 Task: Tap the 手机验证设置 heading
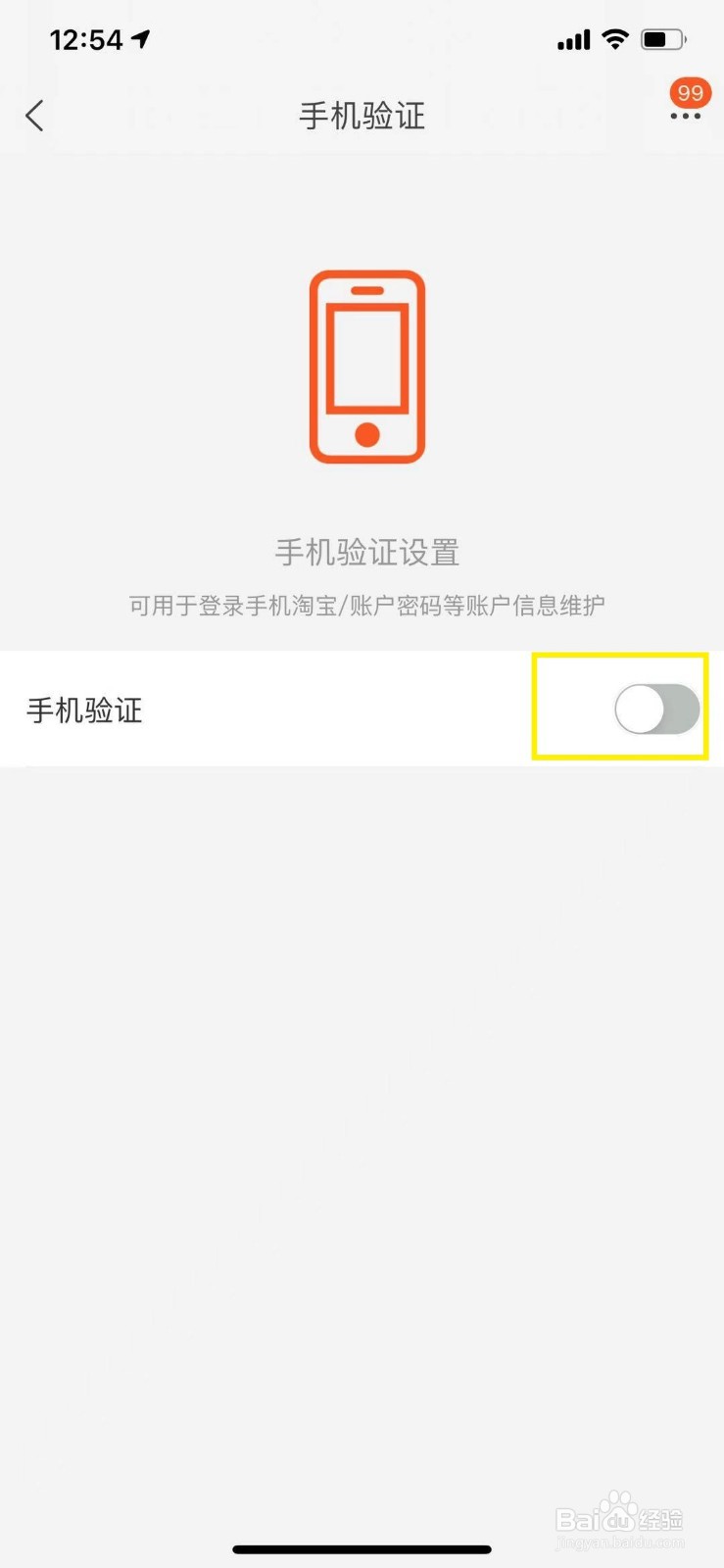363,552
